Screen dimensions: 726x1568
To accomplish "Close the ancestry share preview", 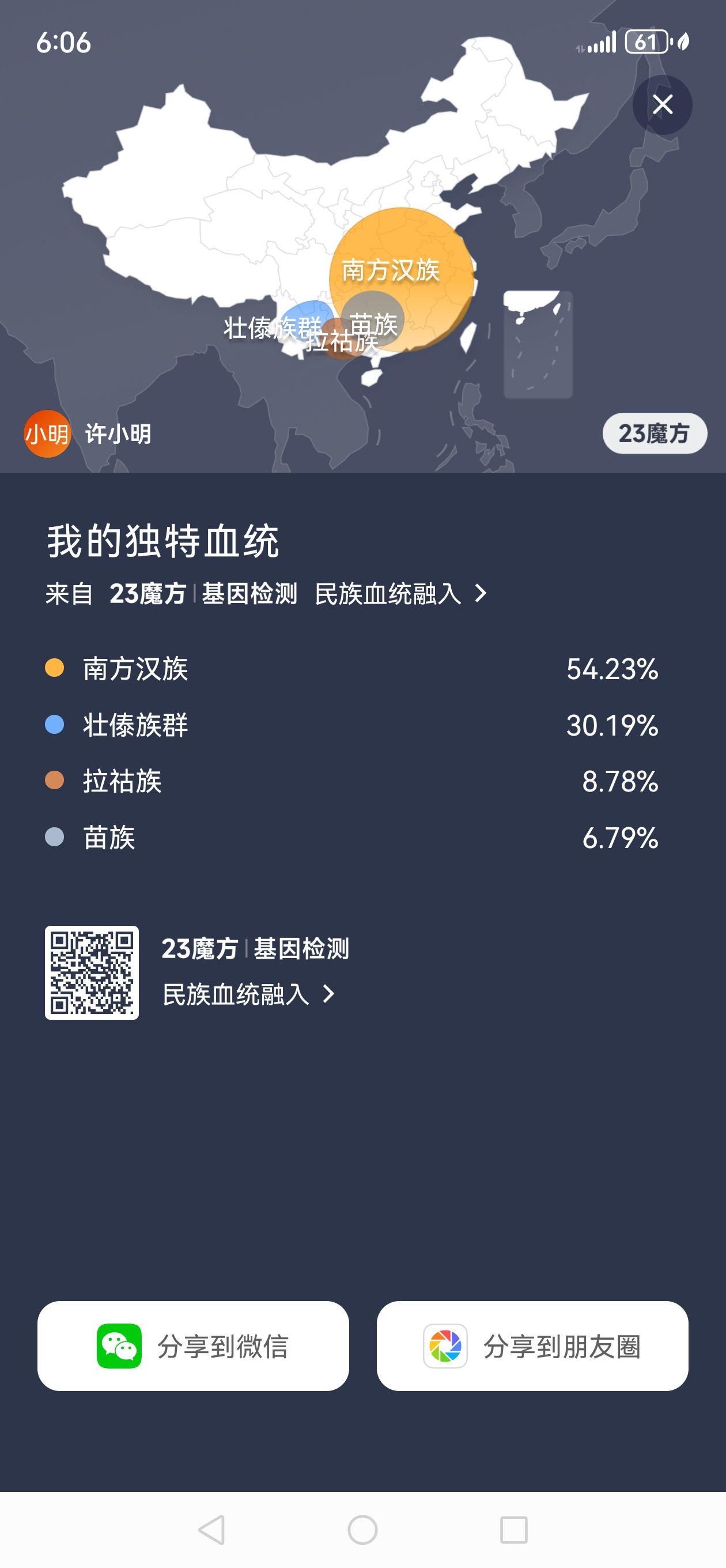I will coord(662,105).
